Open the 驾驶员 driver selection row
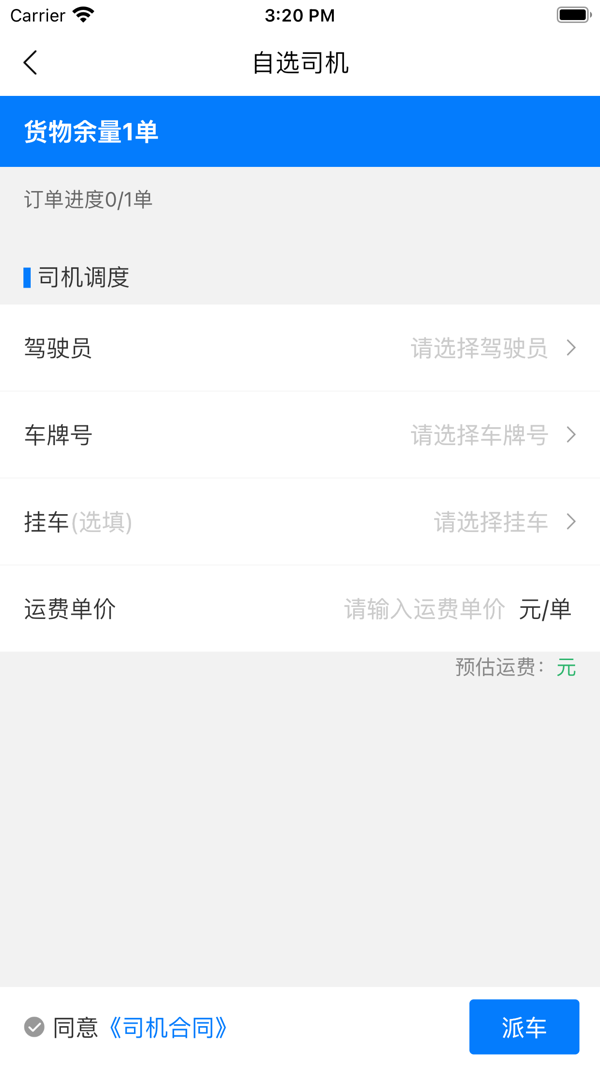600x1067 pixels. 300,348
